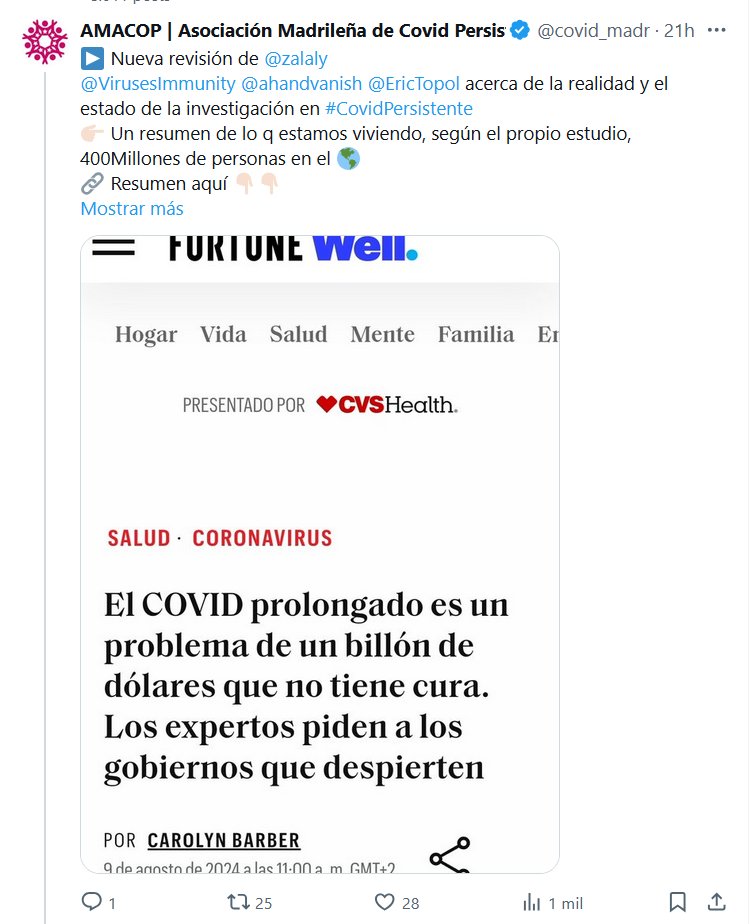Bookmark the AMACOP post

(x=677, y=902)
